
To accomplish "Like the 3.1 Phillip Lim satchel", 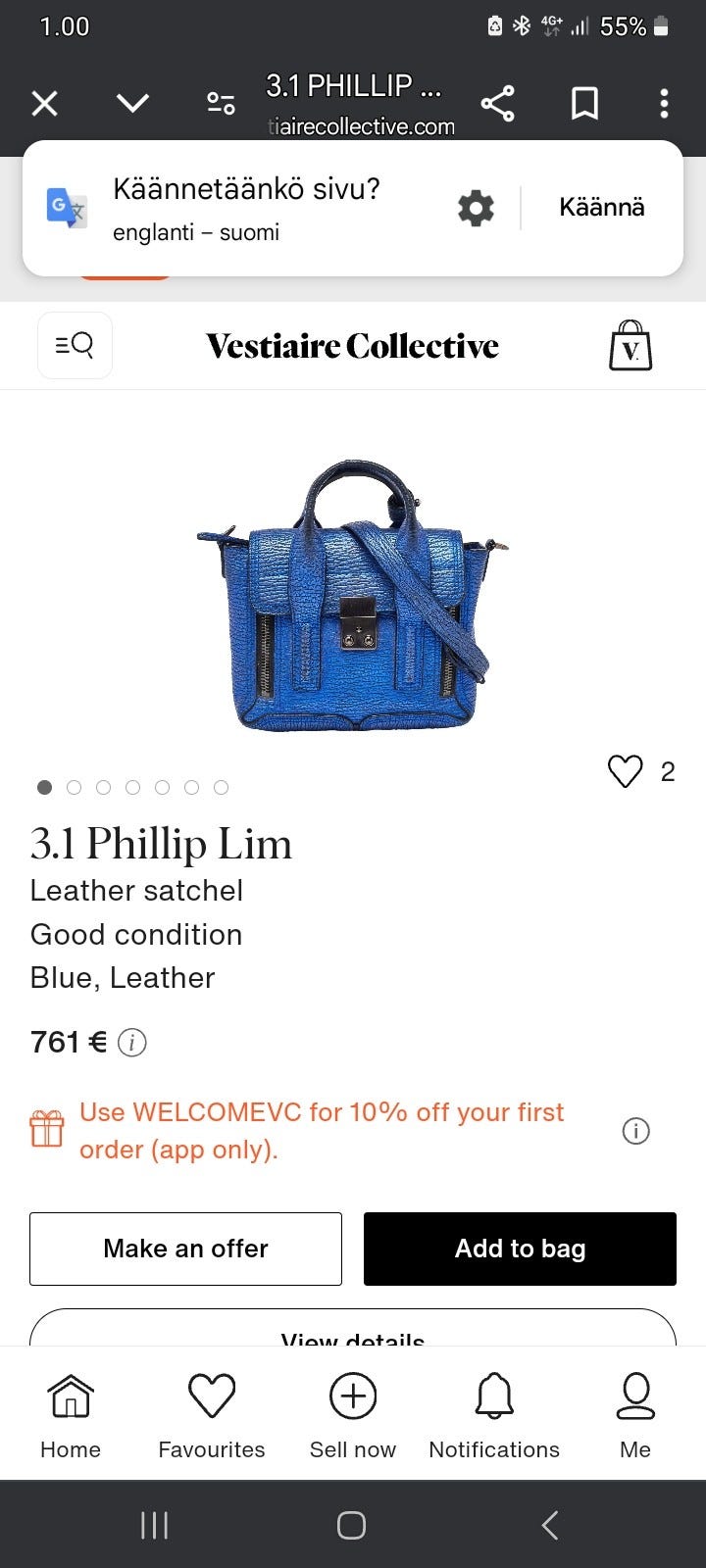I will pos(626,772).
